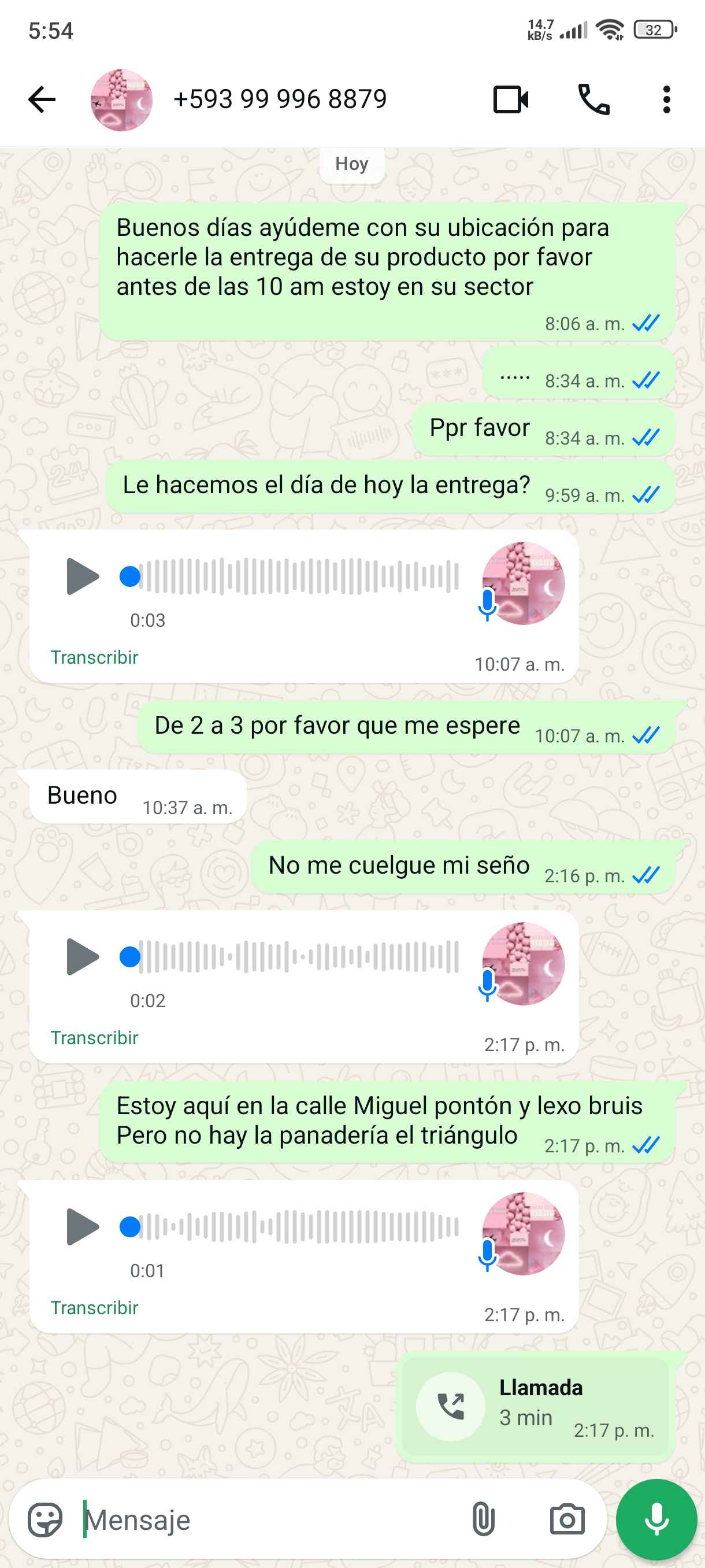This screenshot has height=1568, width=705.
Task: Attach a file to the chat
Action: pyautogui.click(x=483, y=1519)
